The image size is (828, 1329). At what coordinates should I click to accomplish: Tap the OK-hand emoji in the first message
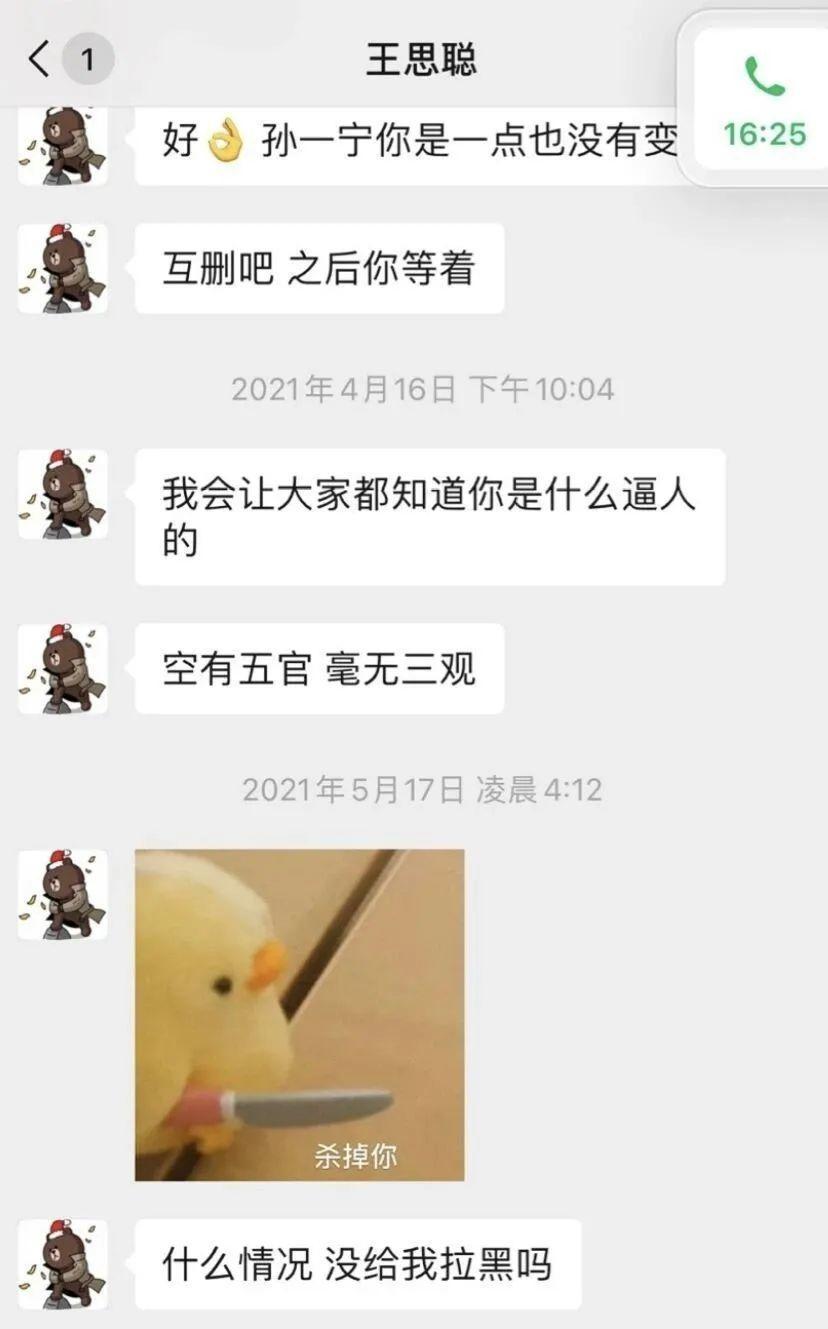point(224,143)
